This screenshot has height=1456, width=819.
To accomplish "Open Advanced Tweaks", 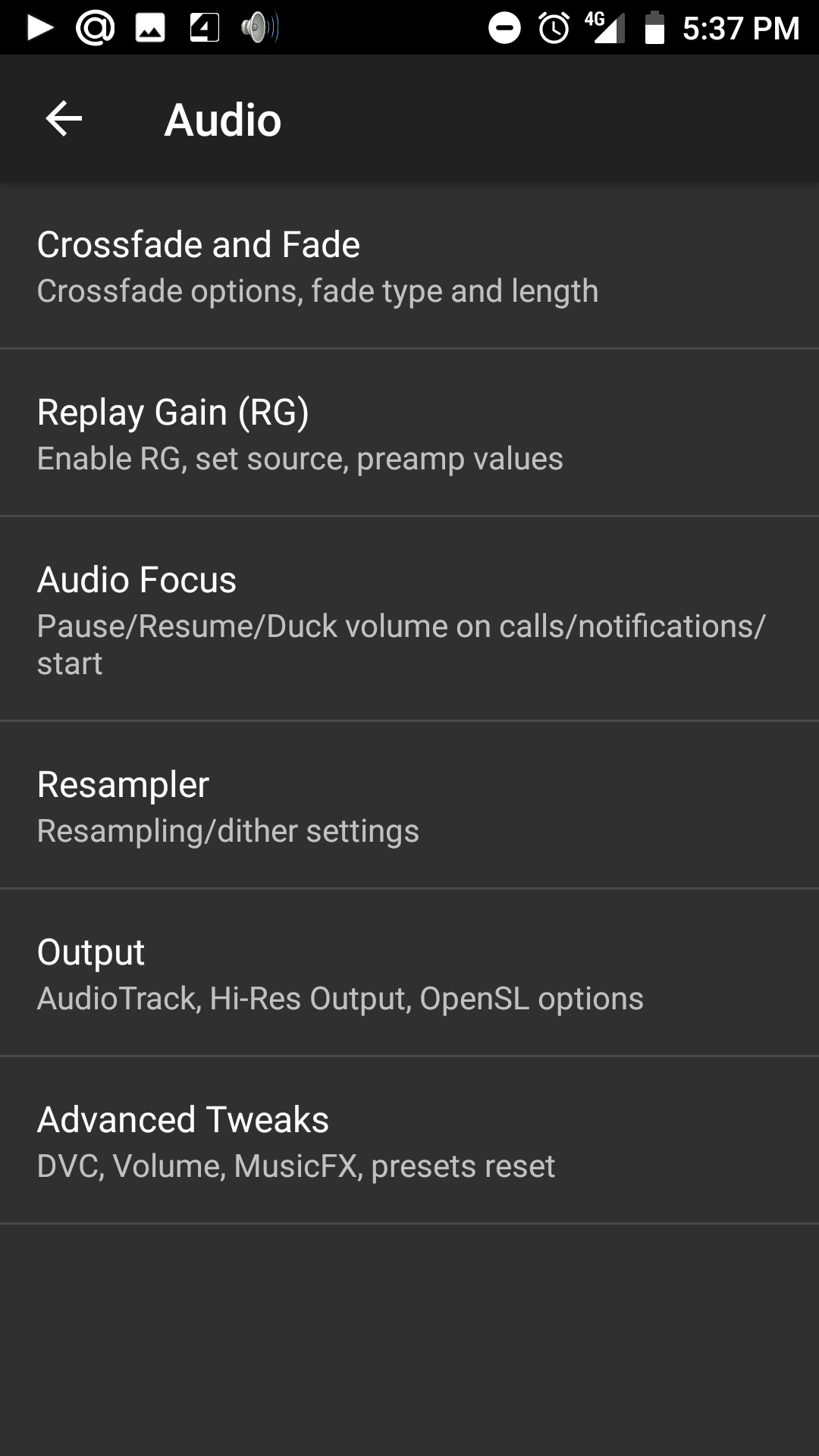I will pyautogui.click(x=409, y=1141).
